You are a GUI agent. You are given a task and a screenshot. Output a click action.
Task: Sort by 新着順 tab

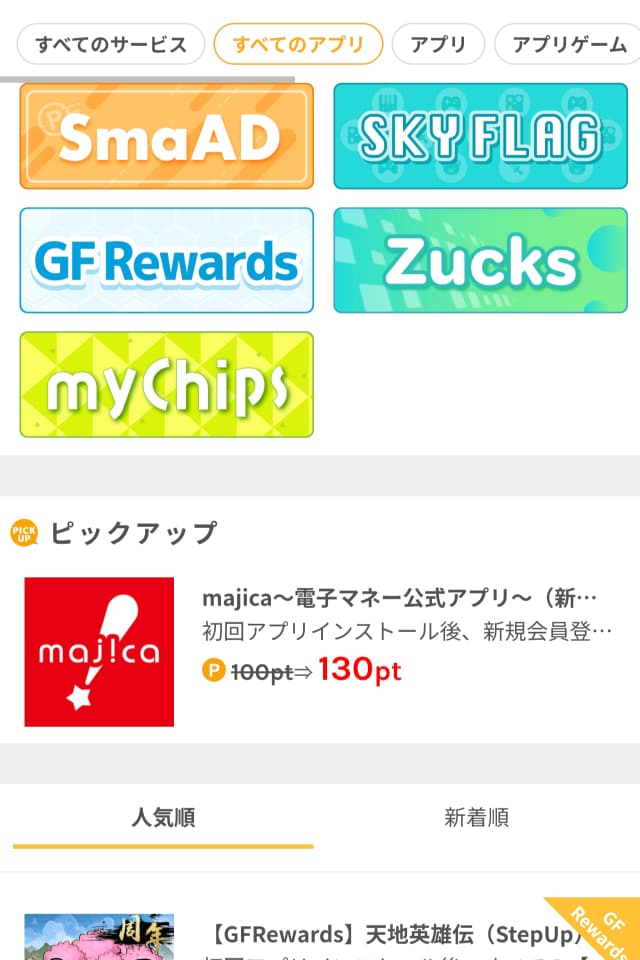[476, 818]
